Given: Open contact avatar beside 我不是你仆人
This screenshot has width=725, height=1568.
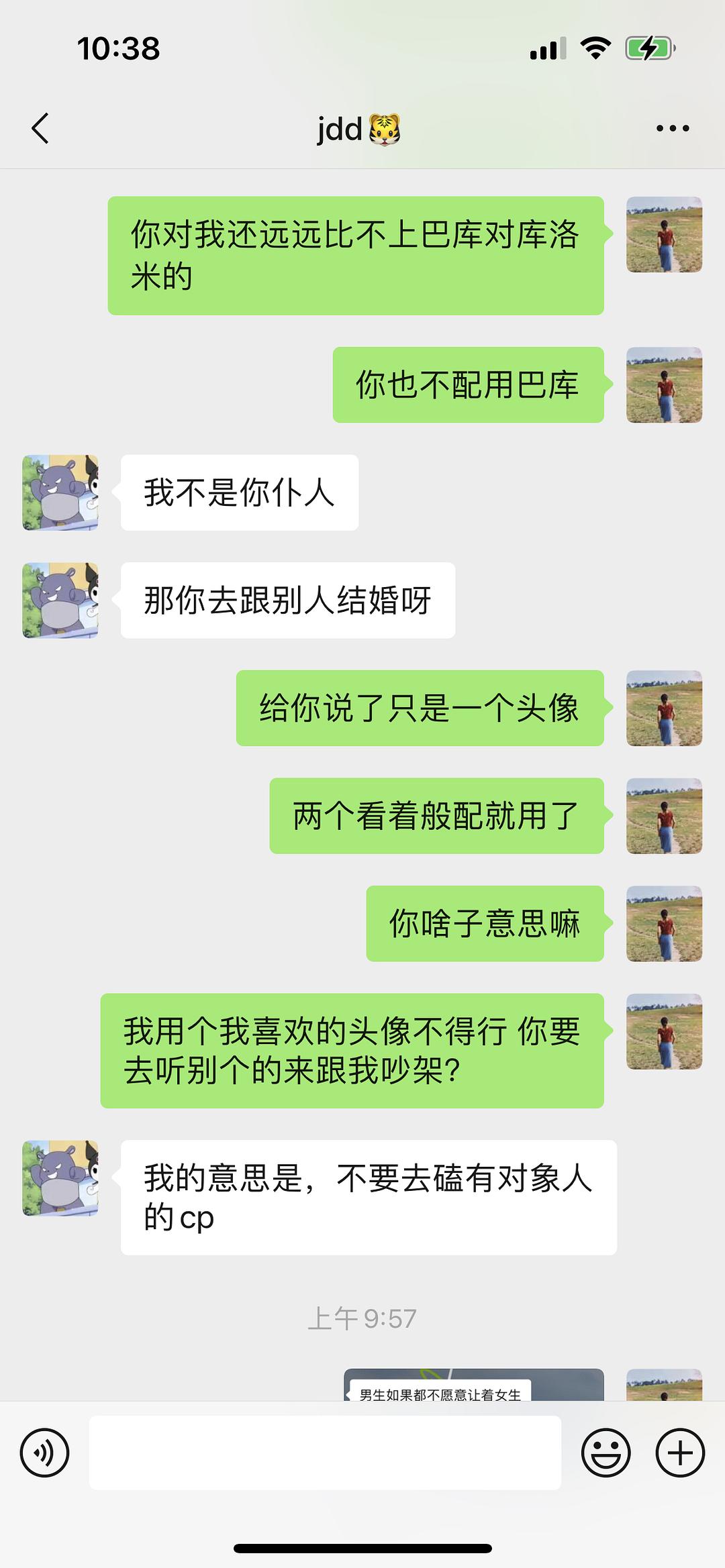Looking at the screenshot, I should tap(60, 492).
